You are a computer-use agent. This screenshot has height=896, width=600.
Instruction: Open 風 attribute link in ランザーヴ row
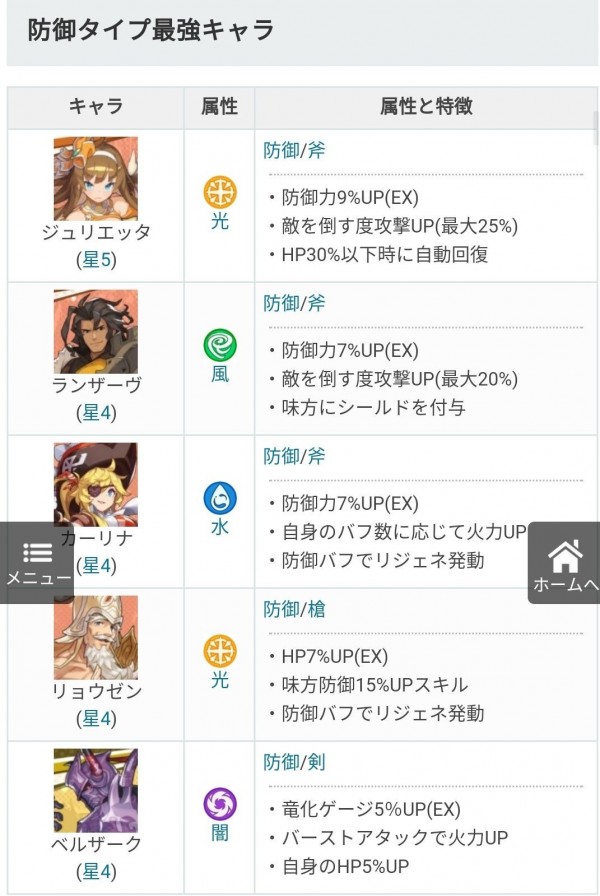coord(220,374)
